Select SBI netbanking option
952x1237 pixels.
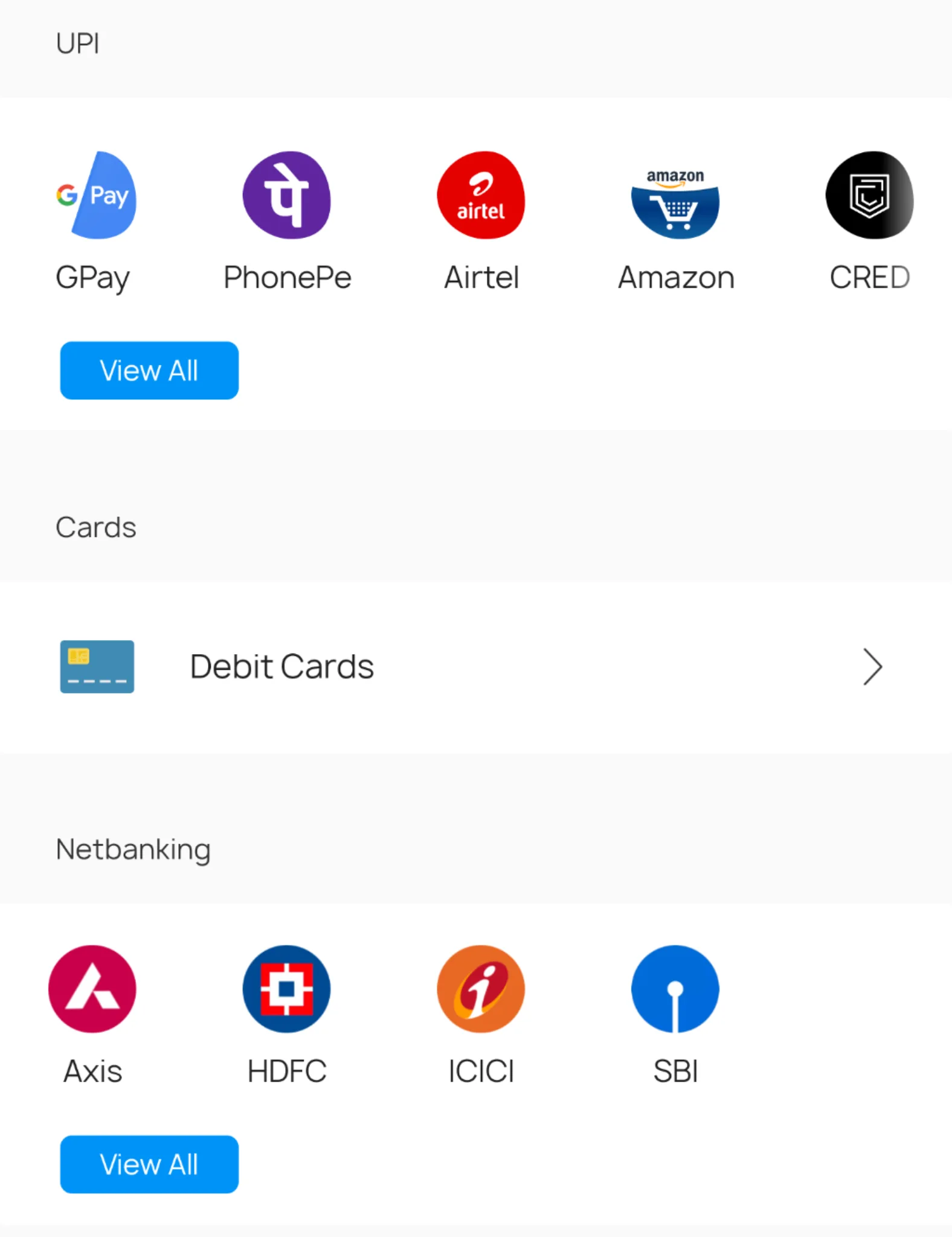tap(675, 989)
